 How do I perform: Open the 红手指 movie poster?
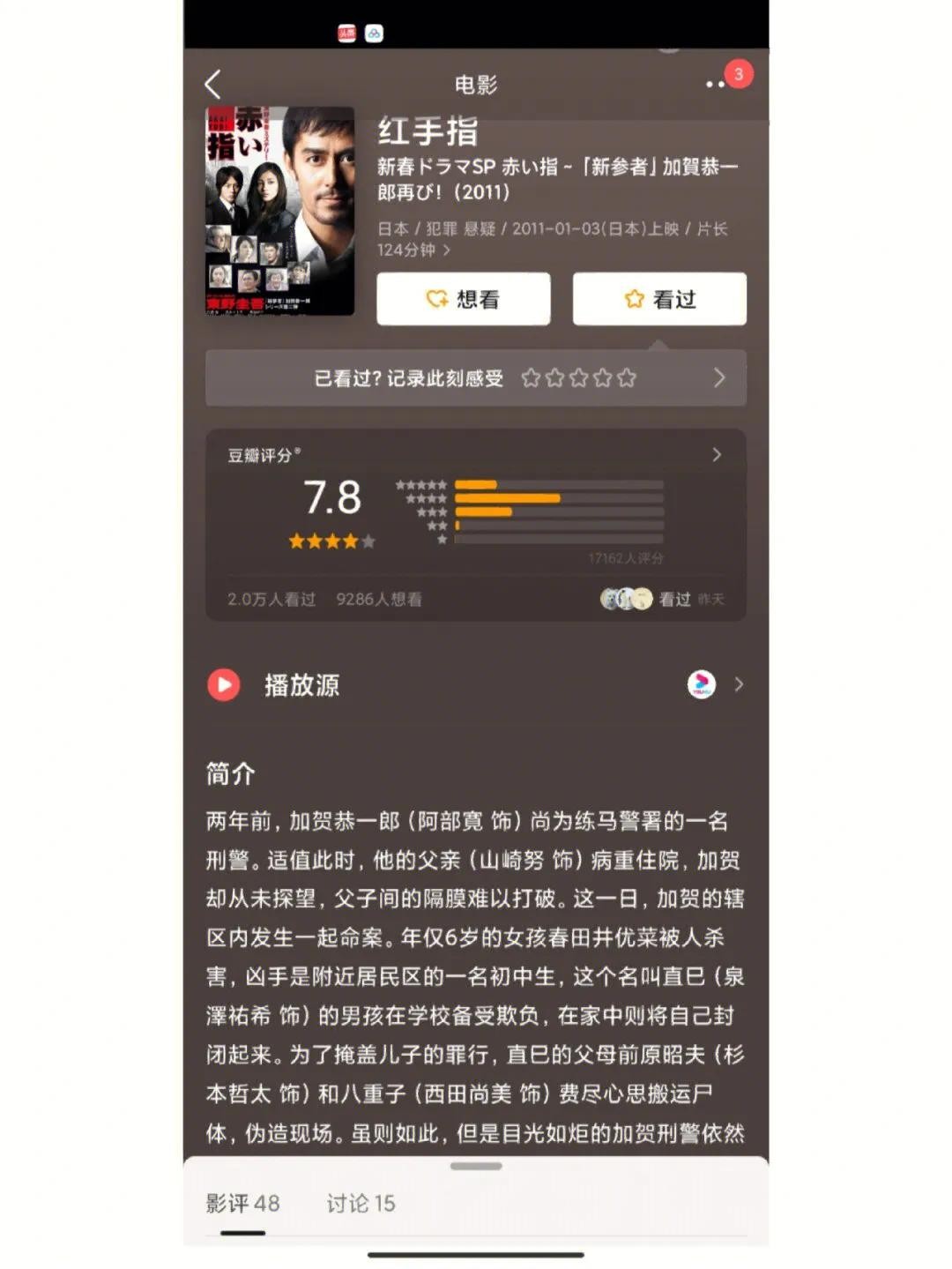click(x=279, y=211)
